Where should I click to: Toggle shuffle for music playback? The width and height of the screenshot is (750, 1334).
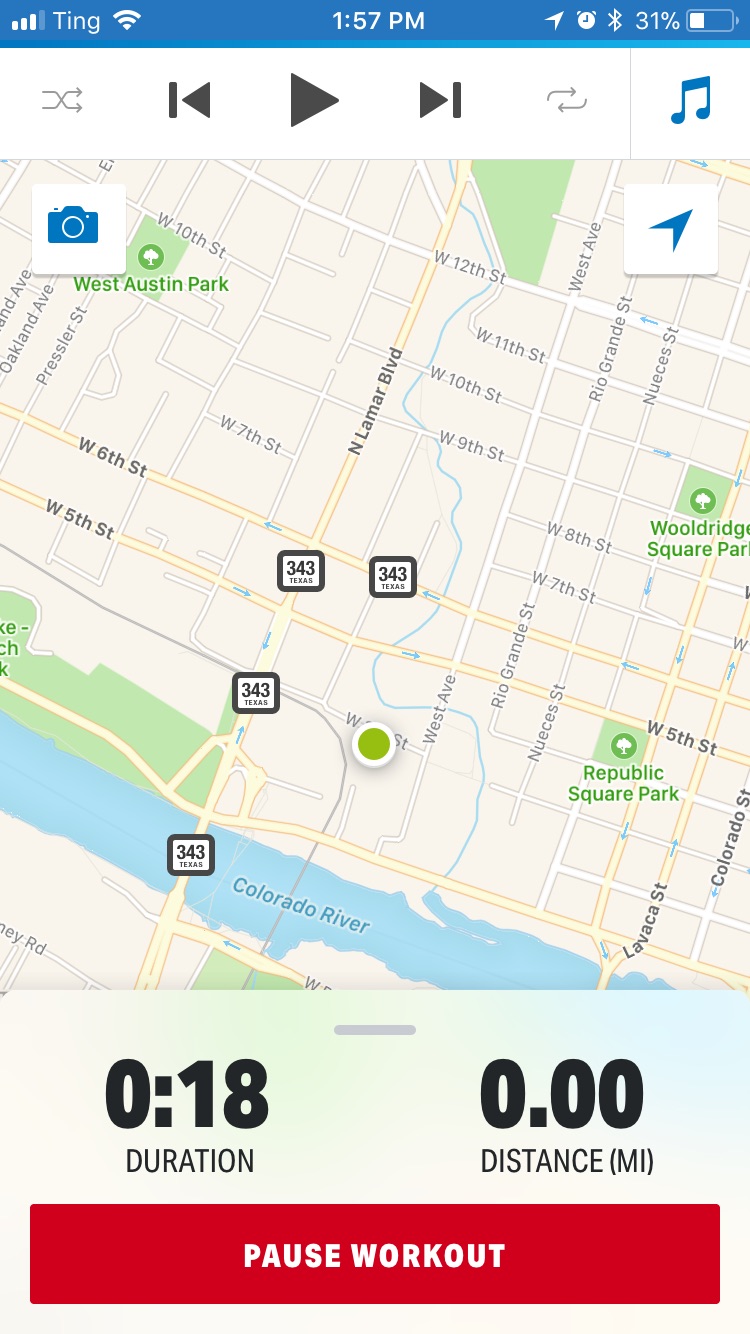click(62, 100)
